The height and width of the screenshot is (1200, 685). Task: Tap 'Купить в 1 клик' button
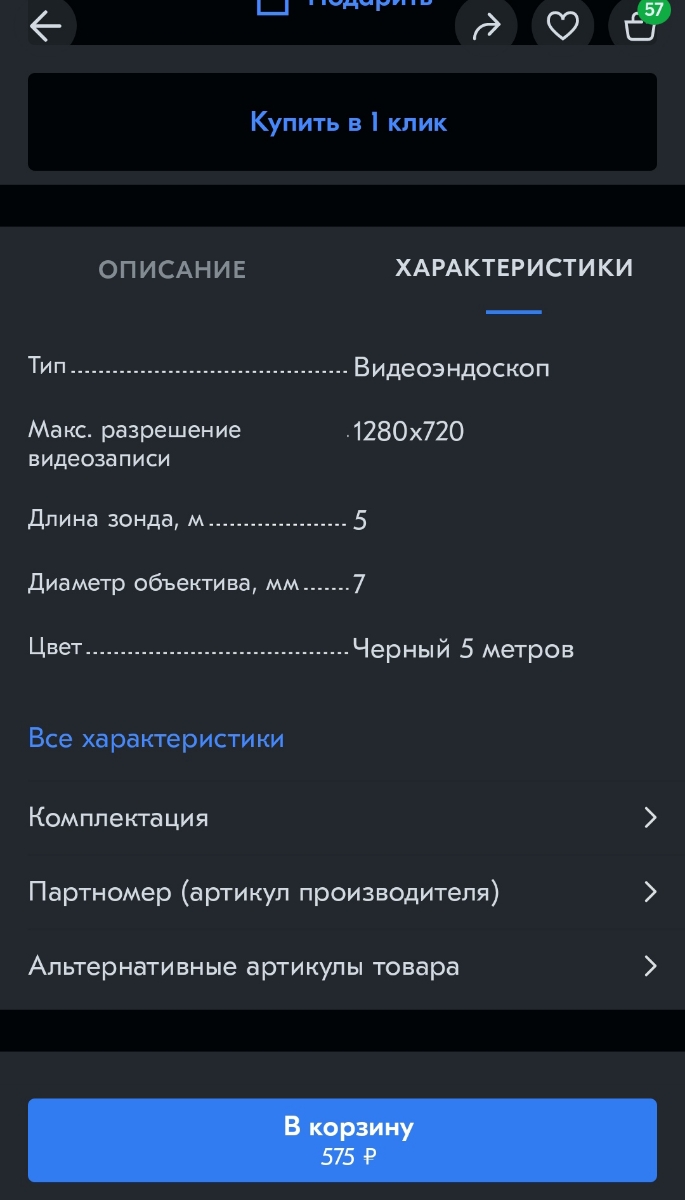coord(342,122)
